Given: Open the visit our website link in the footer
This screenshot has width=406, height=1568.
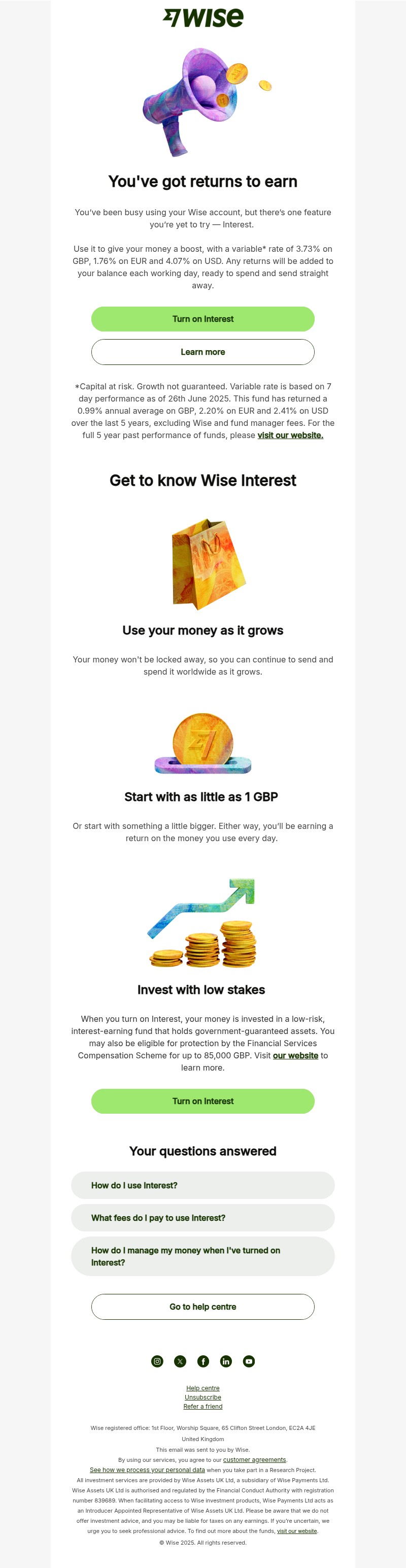Looking at the screenshot, I should pyautogui.click(x=297, y=1531).
